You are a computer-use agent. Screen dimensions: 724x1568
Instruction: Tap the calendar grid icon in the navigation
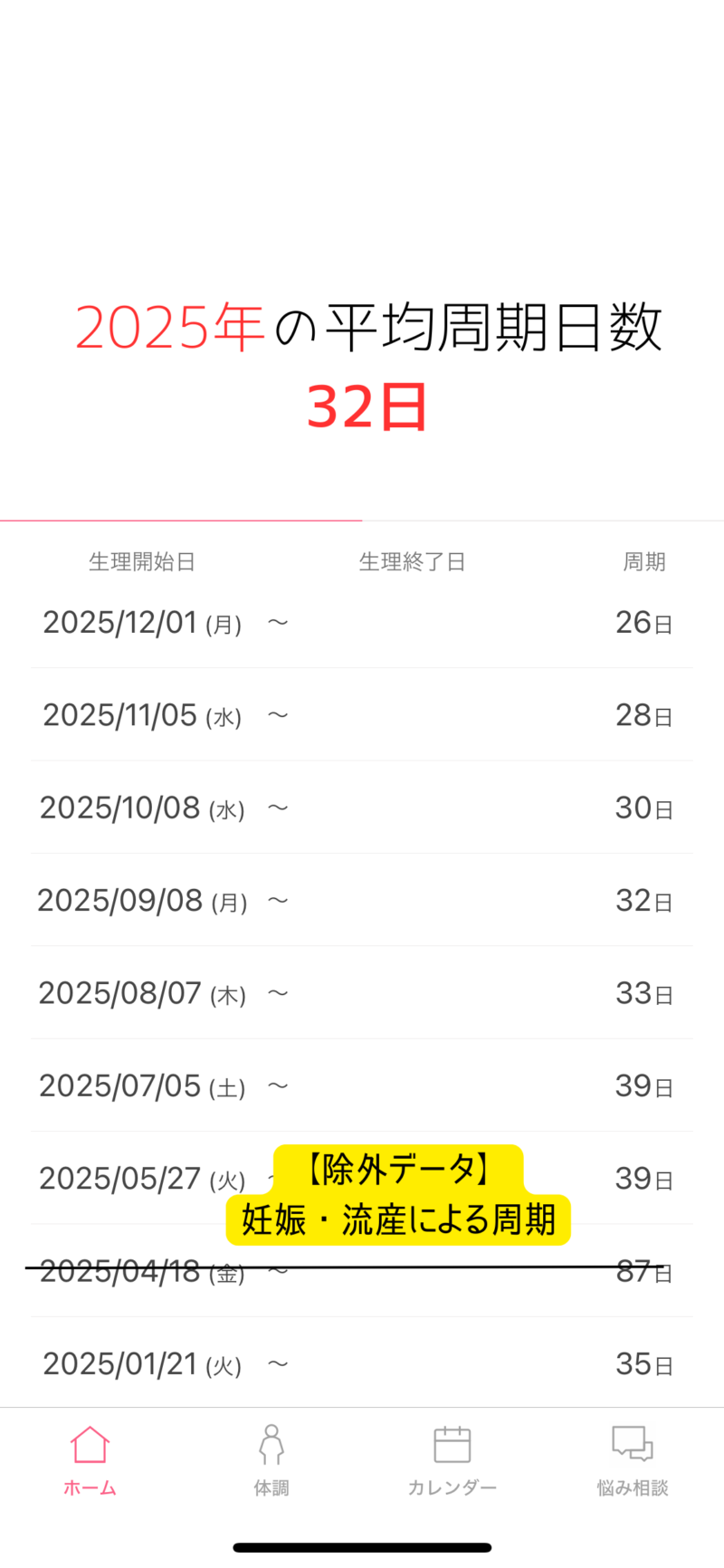452,1443
